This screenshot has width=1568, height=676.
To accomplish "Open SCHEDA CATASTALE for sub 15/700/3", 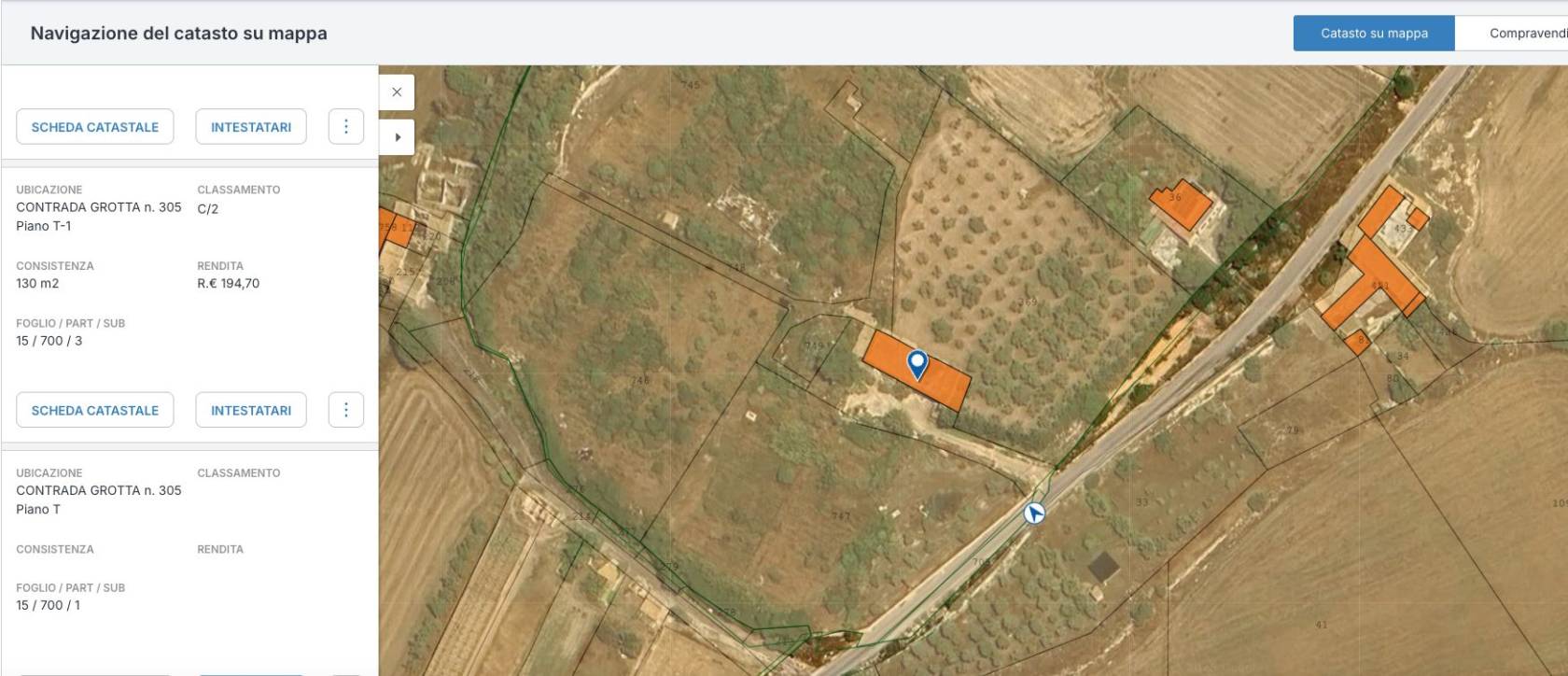I will point(95,410).
